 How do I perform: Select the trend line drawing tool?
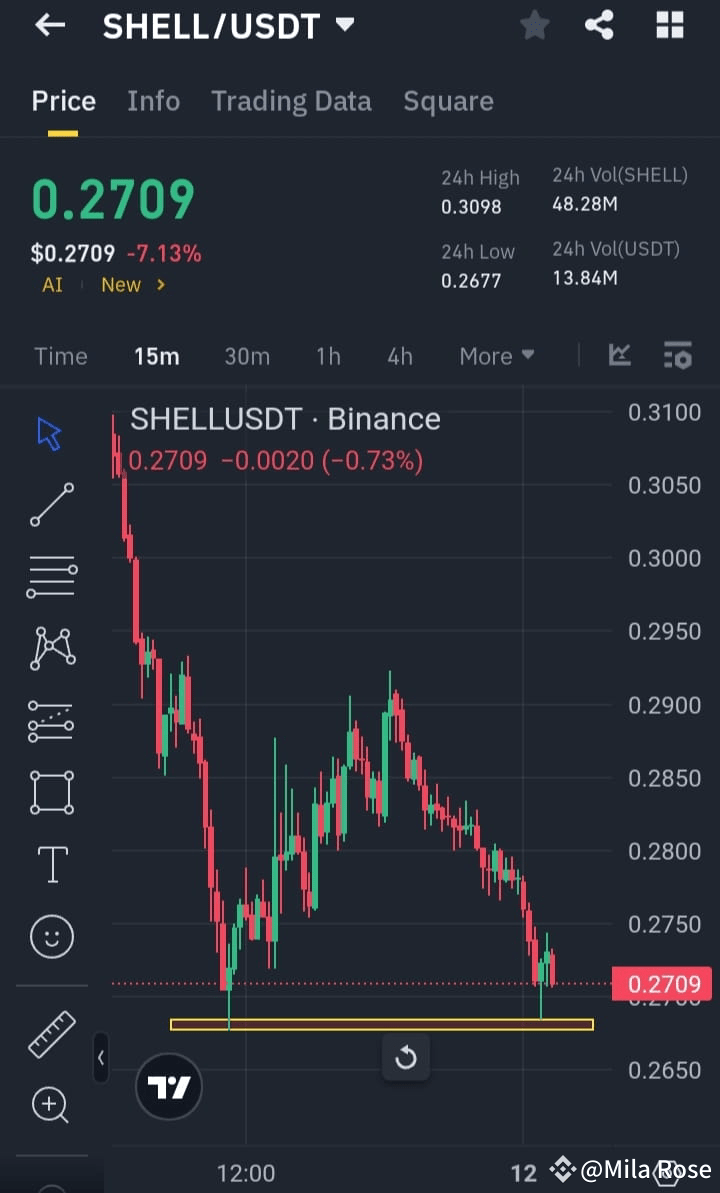pyautogui.click(x=50, y=505)
